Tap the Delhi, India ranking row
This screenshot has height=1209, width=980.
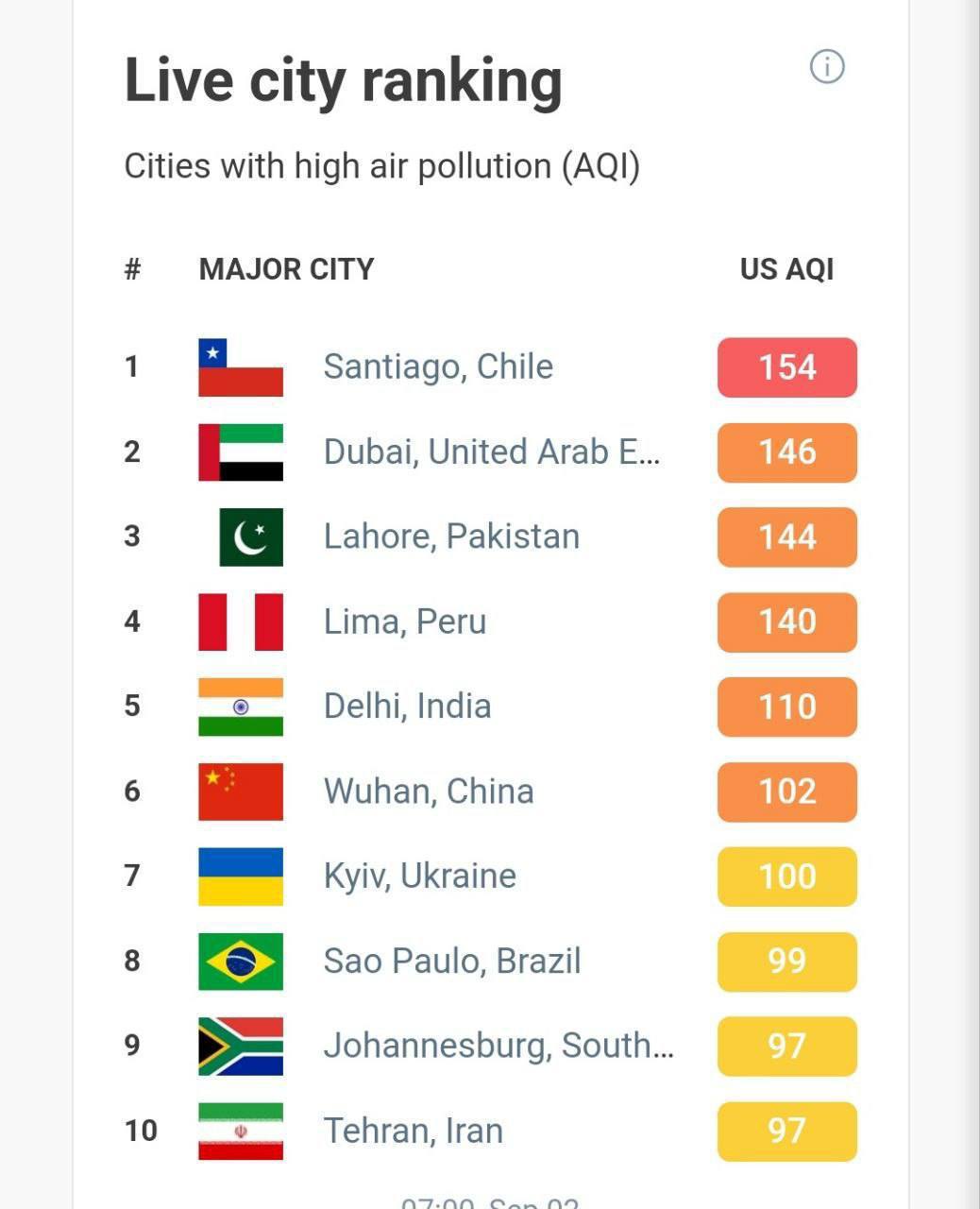(x=407, y=707)
